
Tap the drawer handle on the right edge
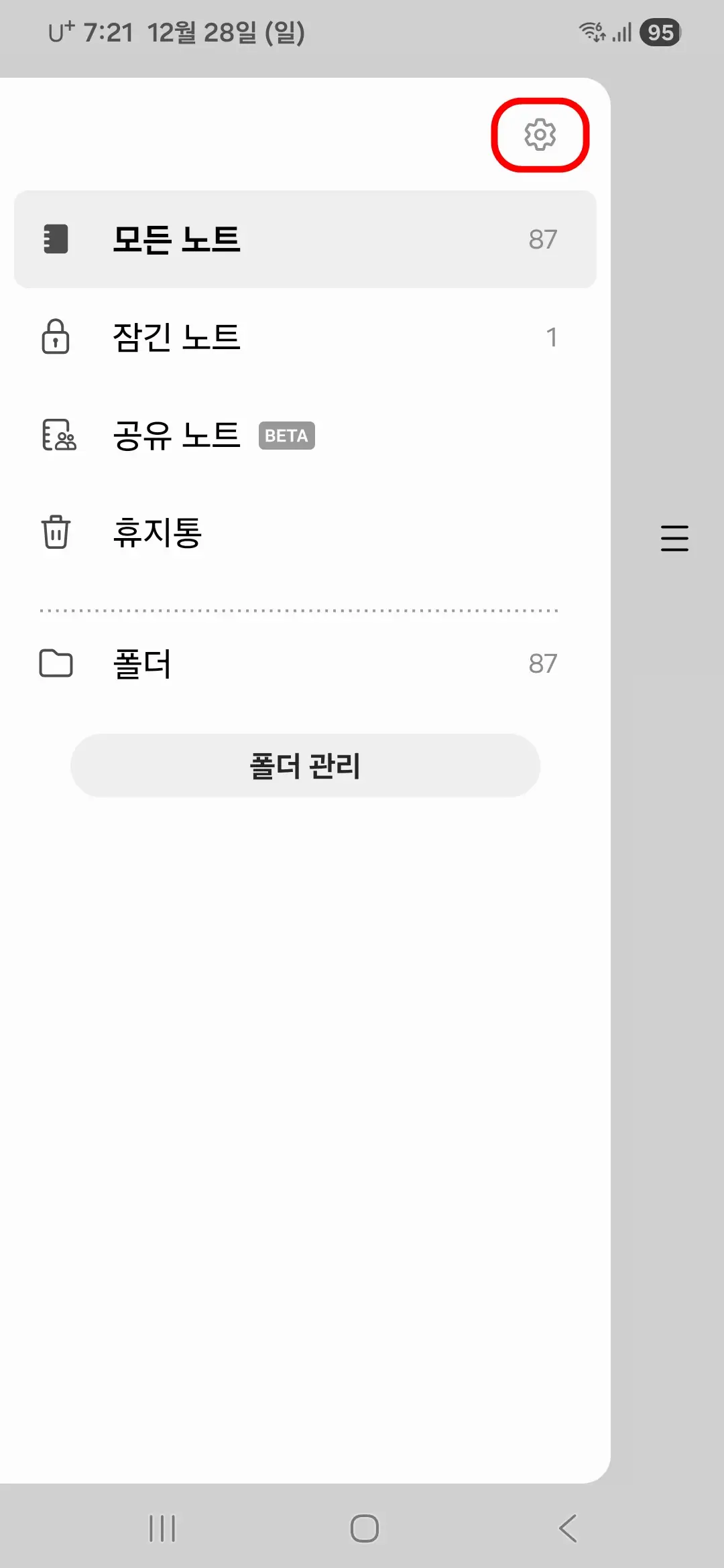coord(674,538)
